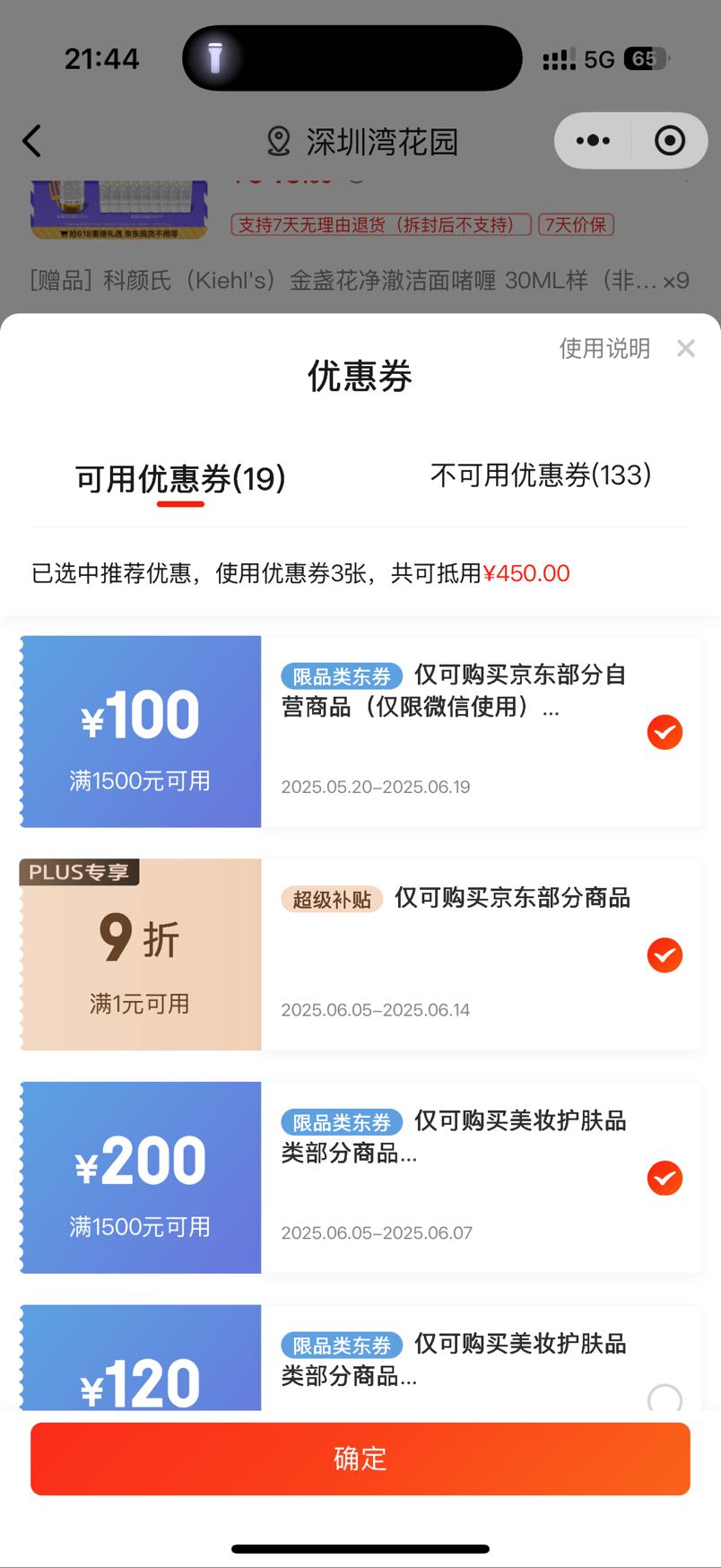Image resolution: width=721 pixels, height=1568 pixels.
Task: Confirm coupons with 确定 button
Action: 360,1459
